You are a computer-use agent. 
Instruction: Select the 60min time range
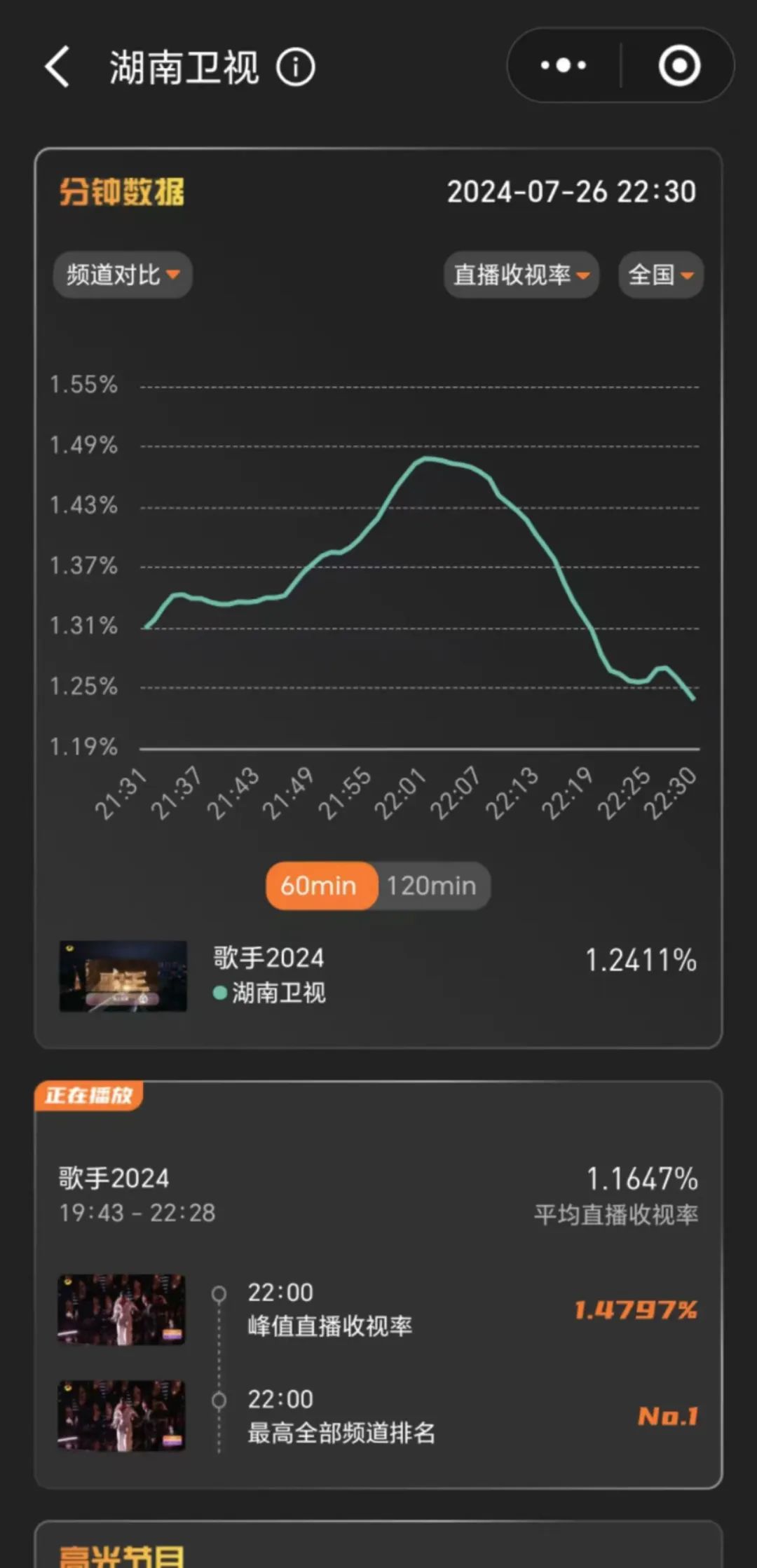click(320, 886)
